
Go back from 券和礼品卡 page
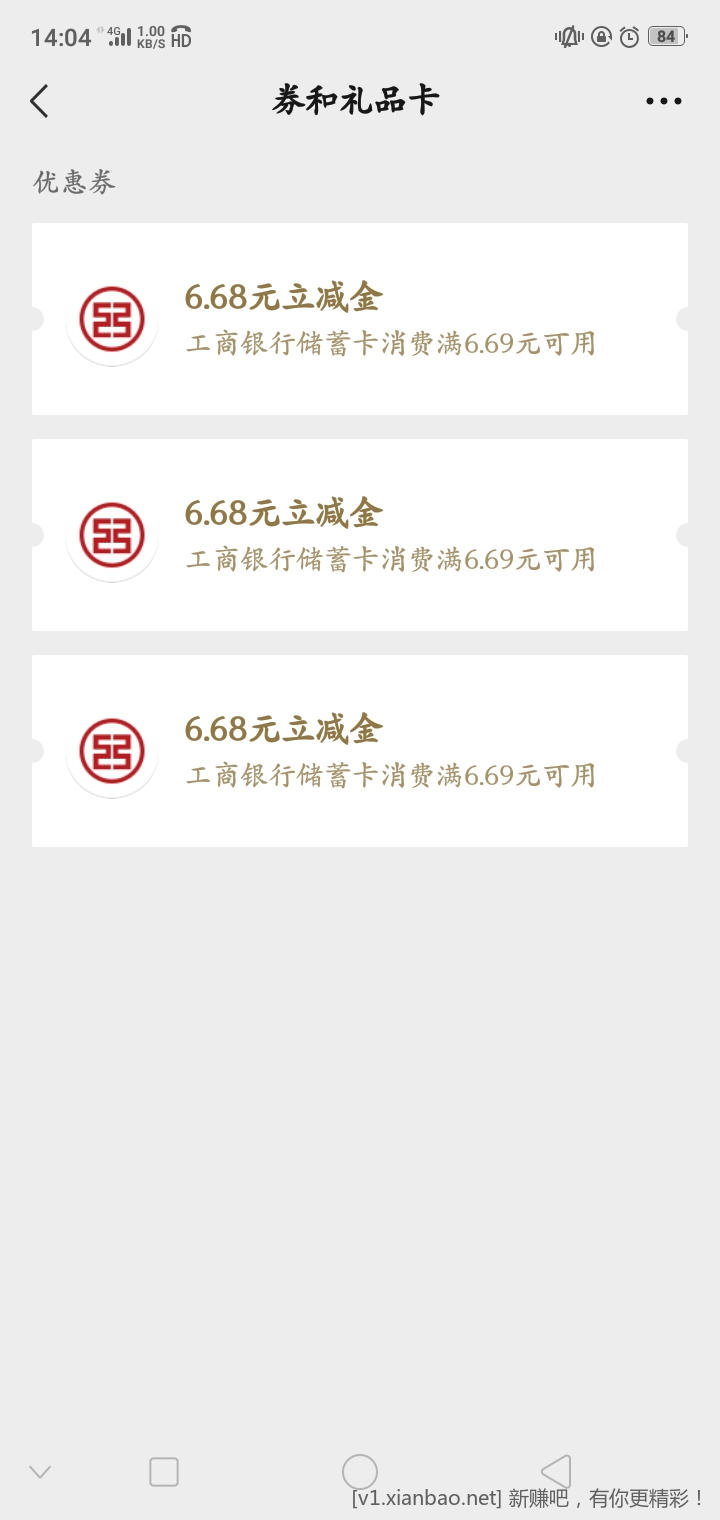click(40, 101)
